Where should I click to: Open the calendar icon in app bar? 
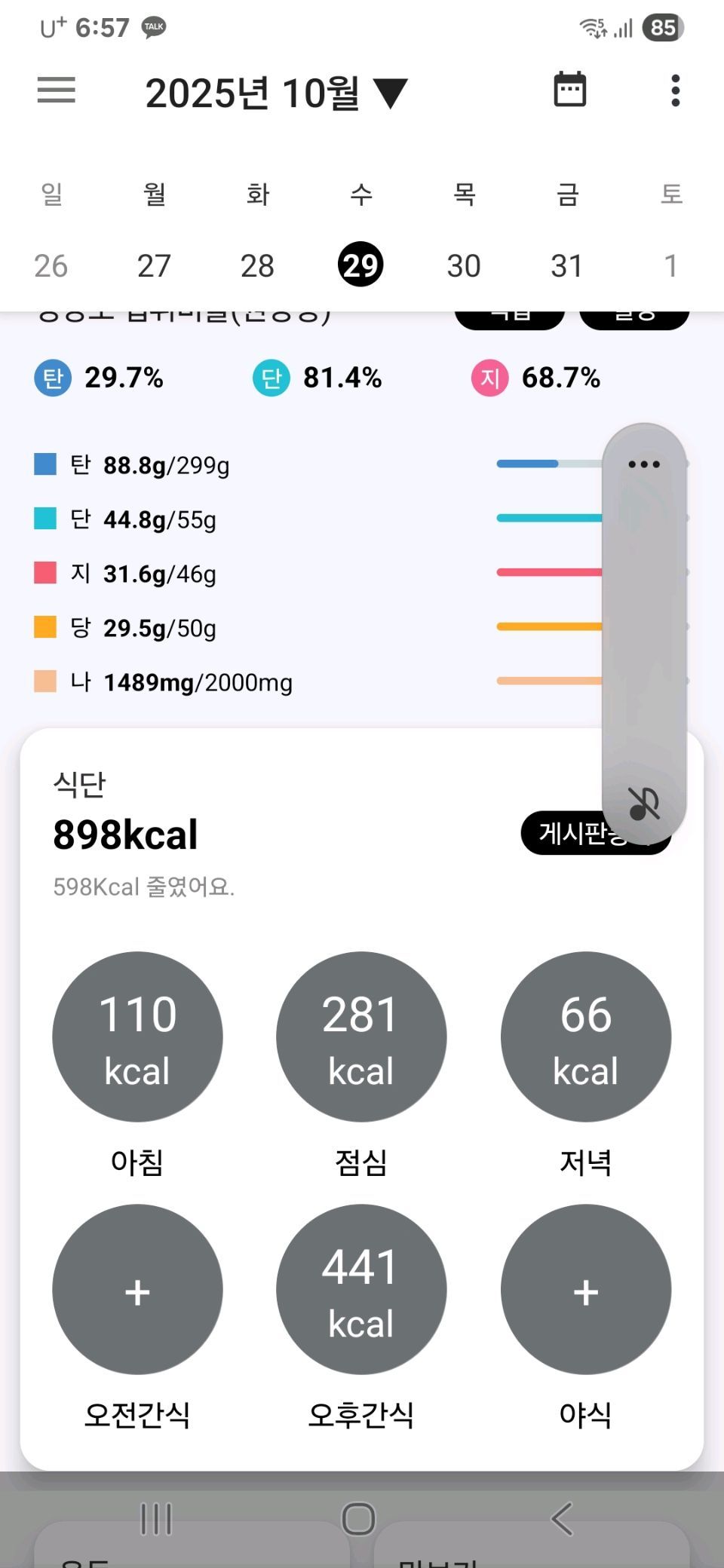[x=569, y=90]
